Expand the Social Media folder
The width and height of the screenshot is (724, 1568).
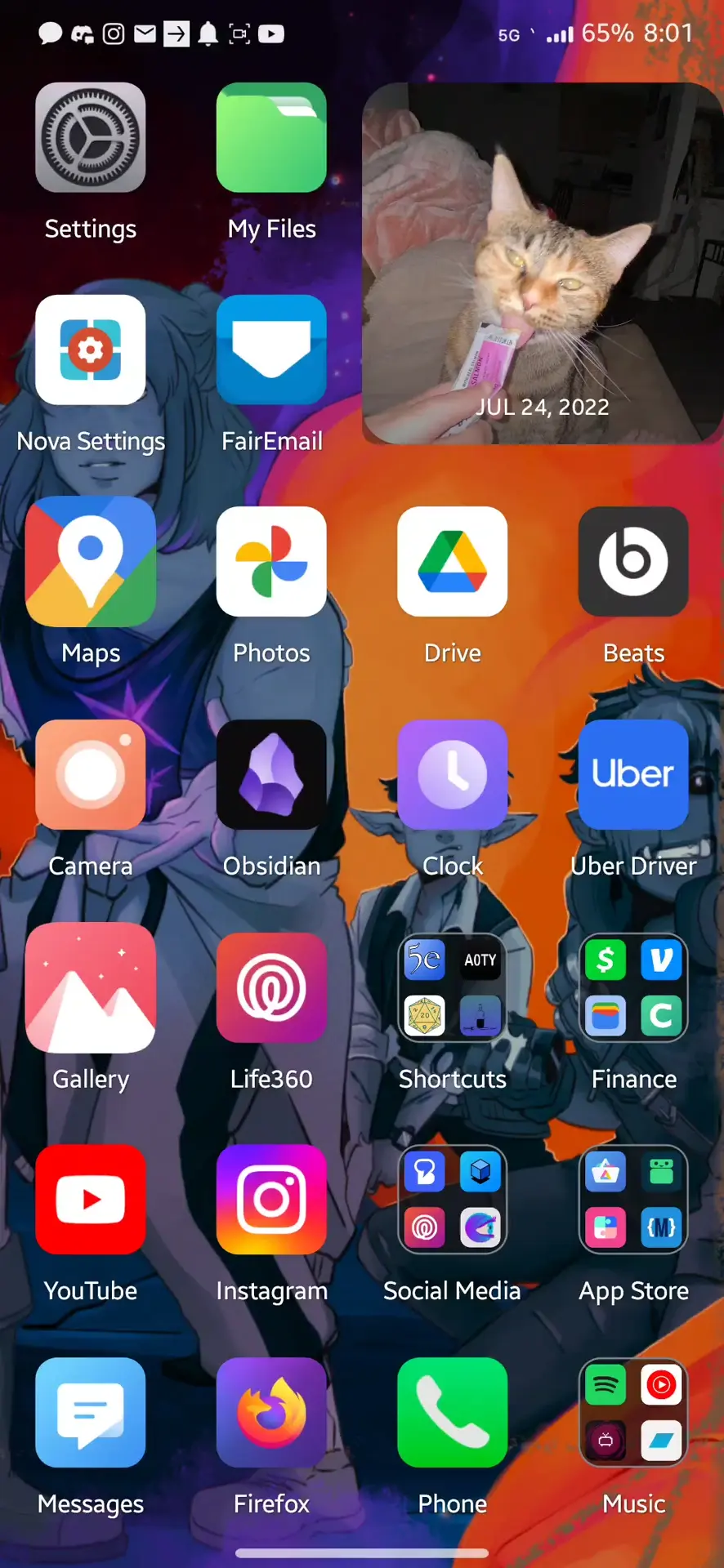(452, 1200)
